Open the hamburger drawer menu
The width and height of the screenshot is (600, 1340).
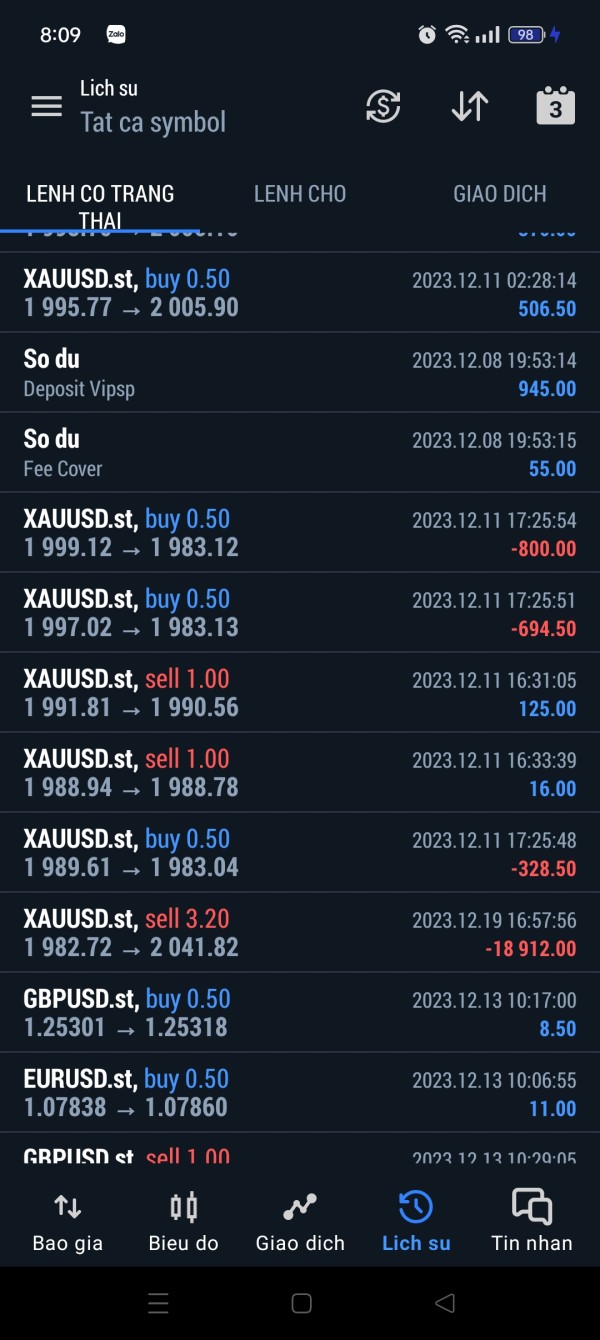coord(46,106)
